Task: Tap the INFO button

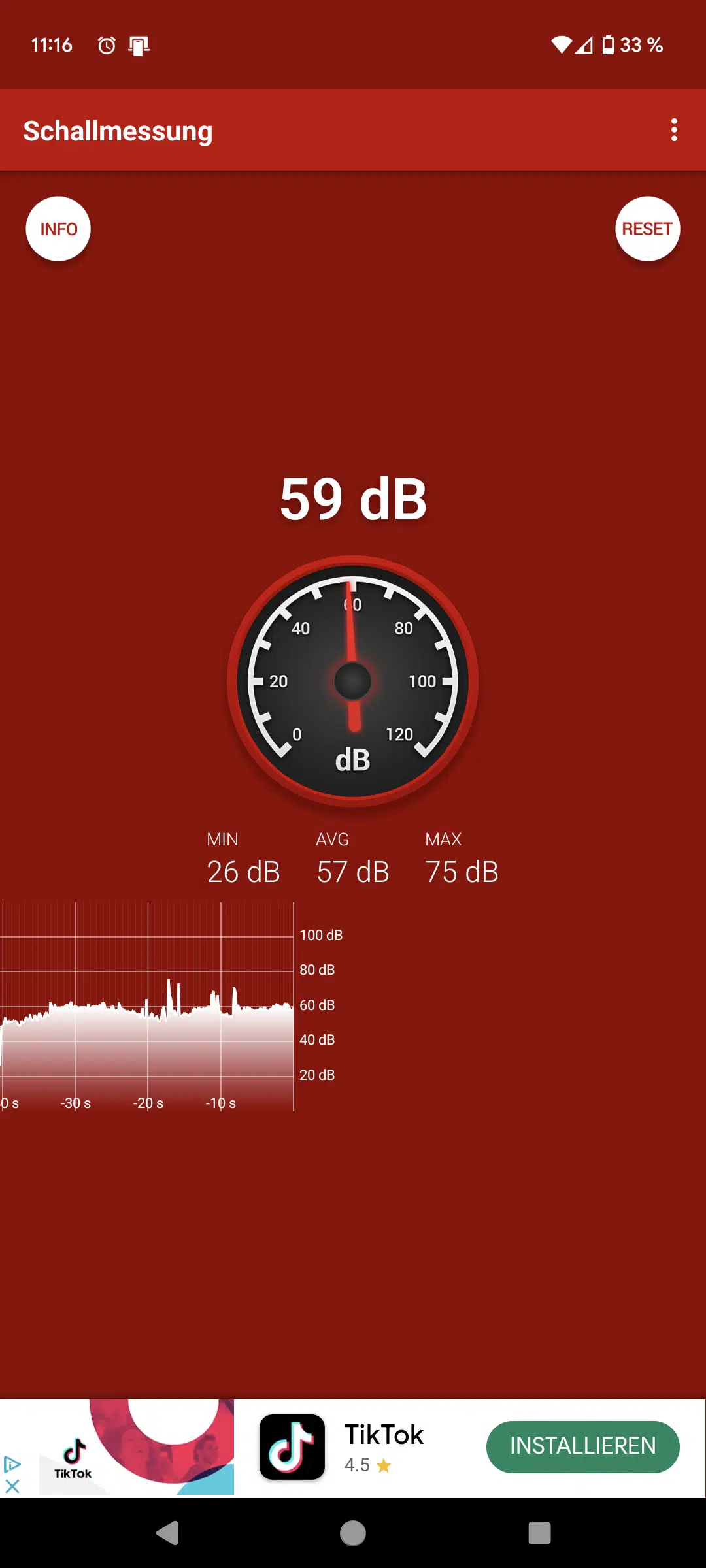Action: (58, 229)
